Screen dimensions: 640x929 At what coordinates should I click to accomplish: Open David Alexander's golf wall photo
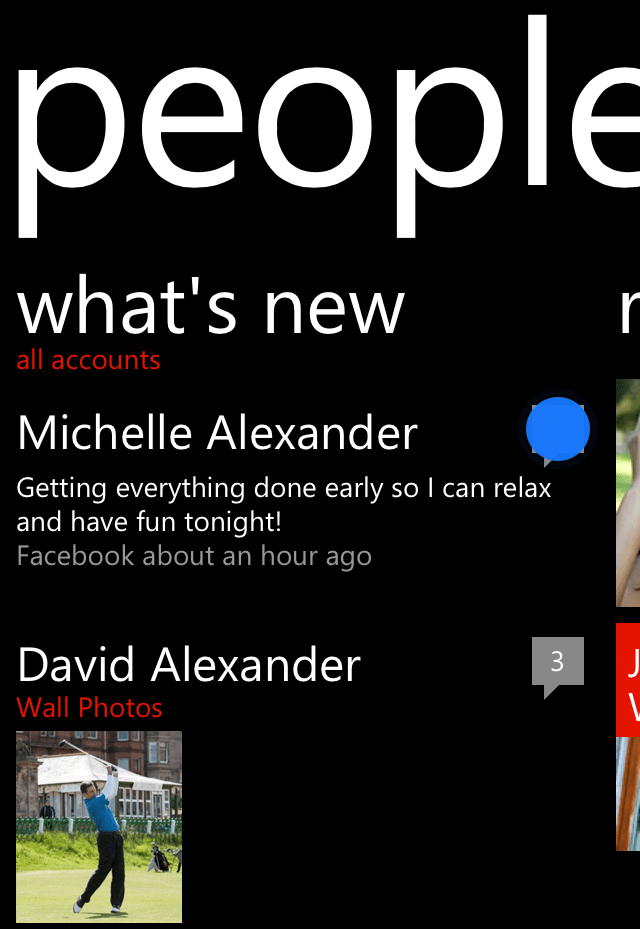click(x=99, y=826)
